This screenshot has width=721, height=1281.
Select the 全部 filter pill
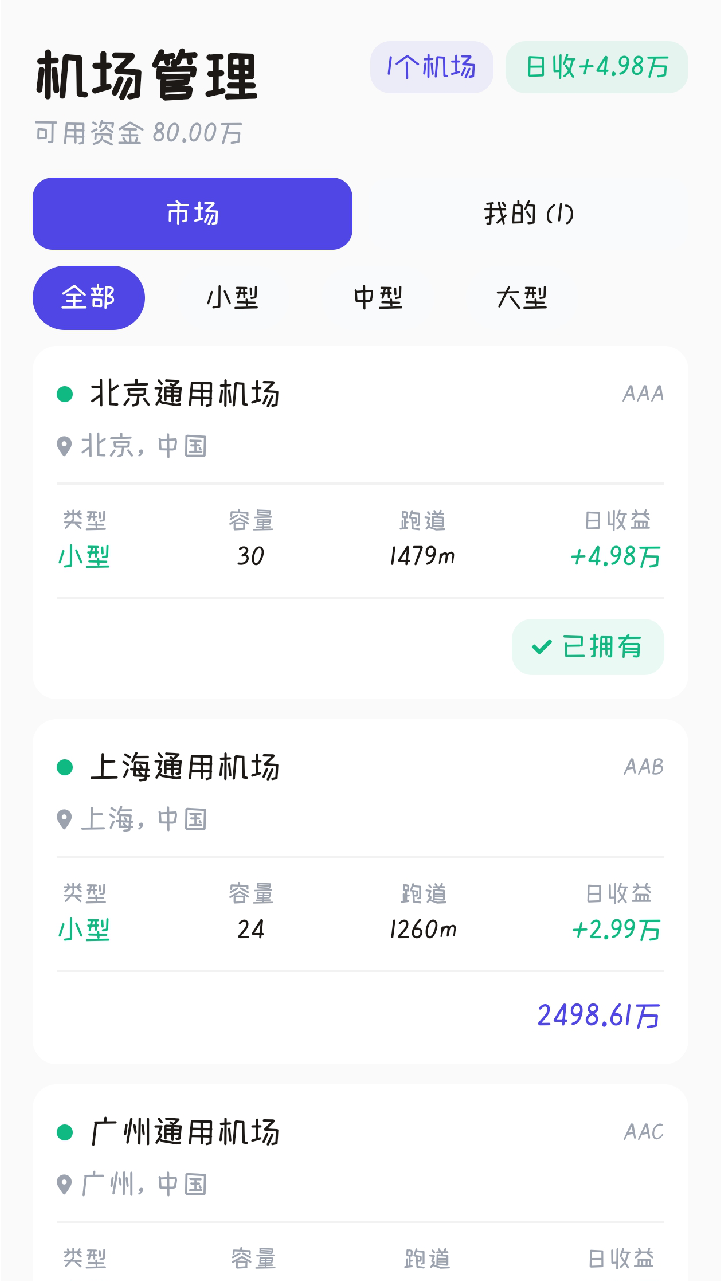(x=88, y=297)
